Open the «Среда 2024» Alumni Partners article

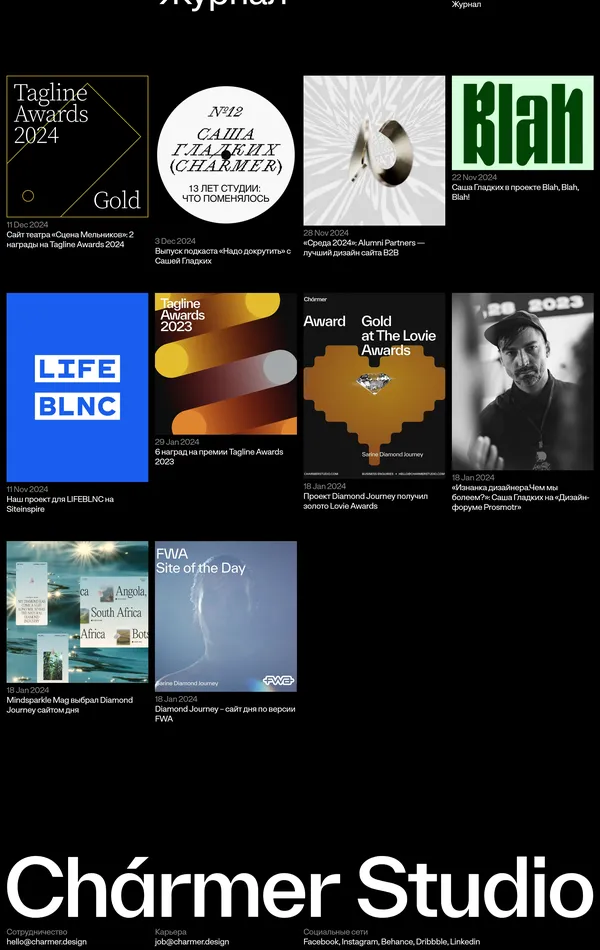[374, 150]
